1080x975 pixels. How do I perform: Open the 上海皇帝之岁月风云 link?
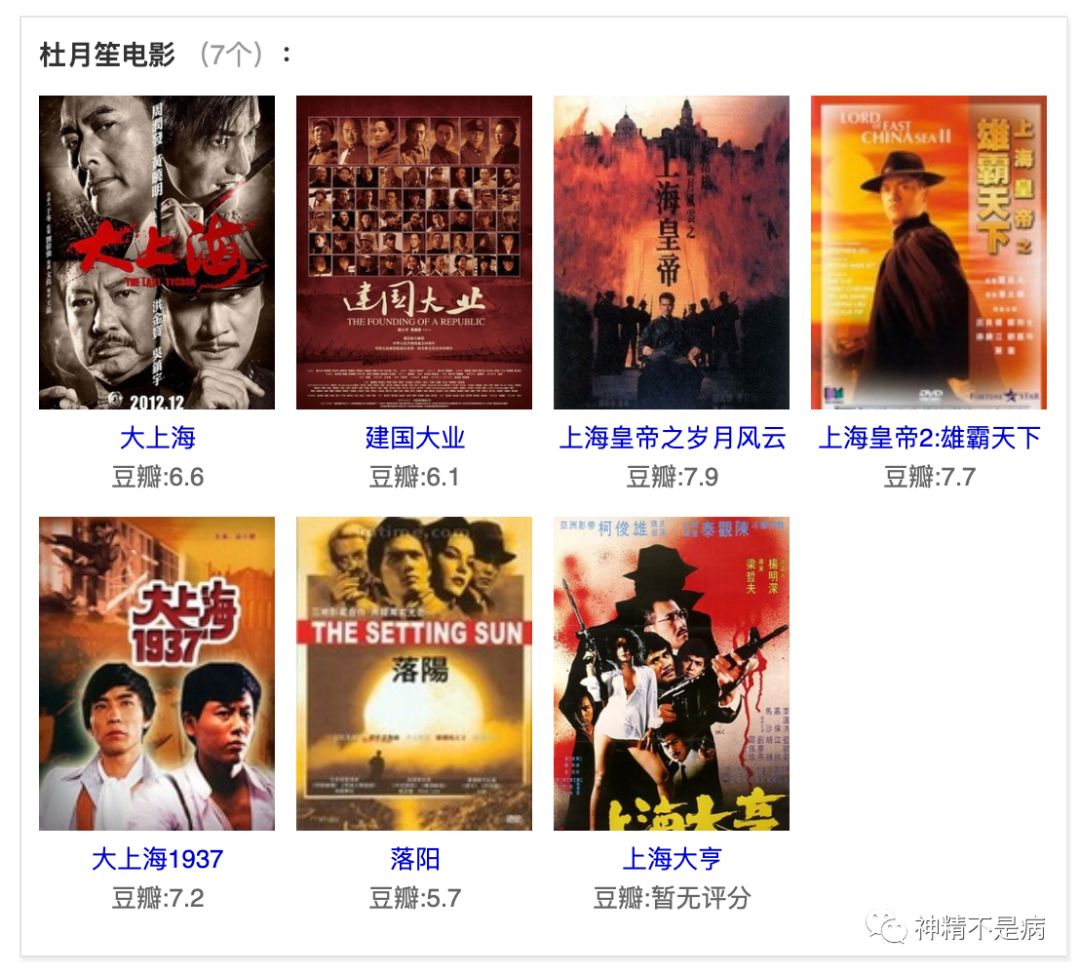(672, 438)
